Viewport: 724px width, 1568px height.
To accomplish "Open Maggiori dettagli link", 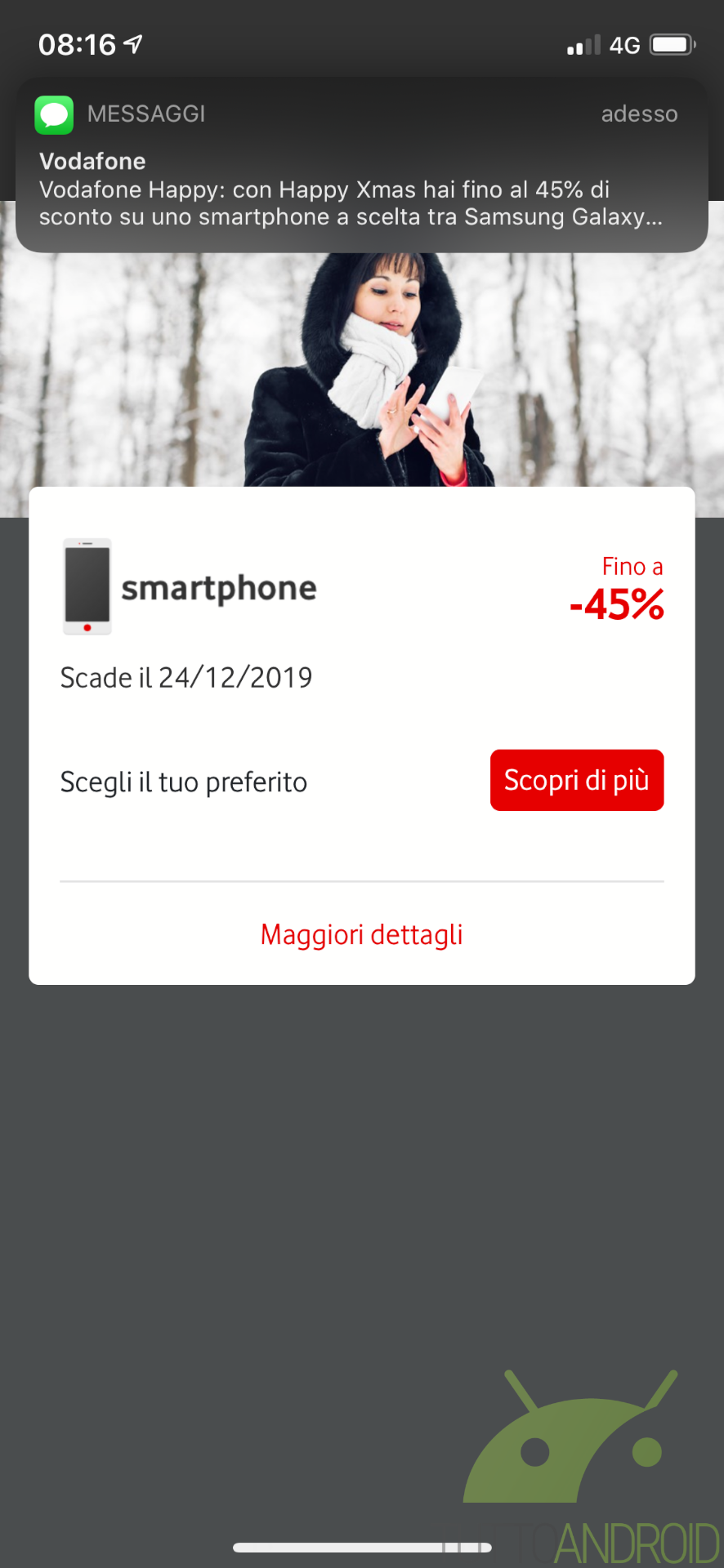I will click(x=361, y=934).
